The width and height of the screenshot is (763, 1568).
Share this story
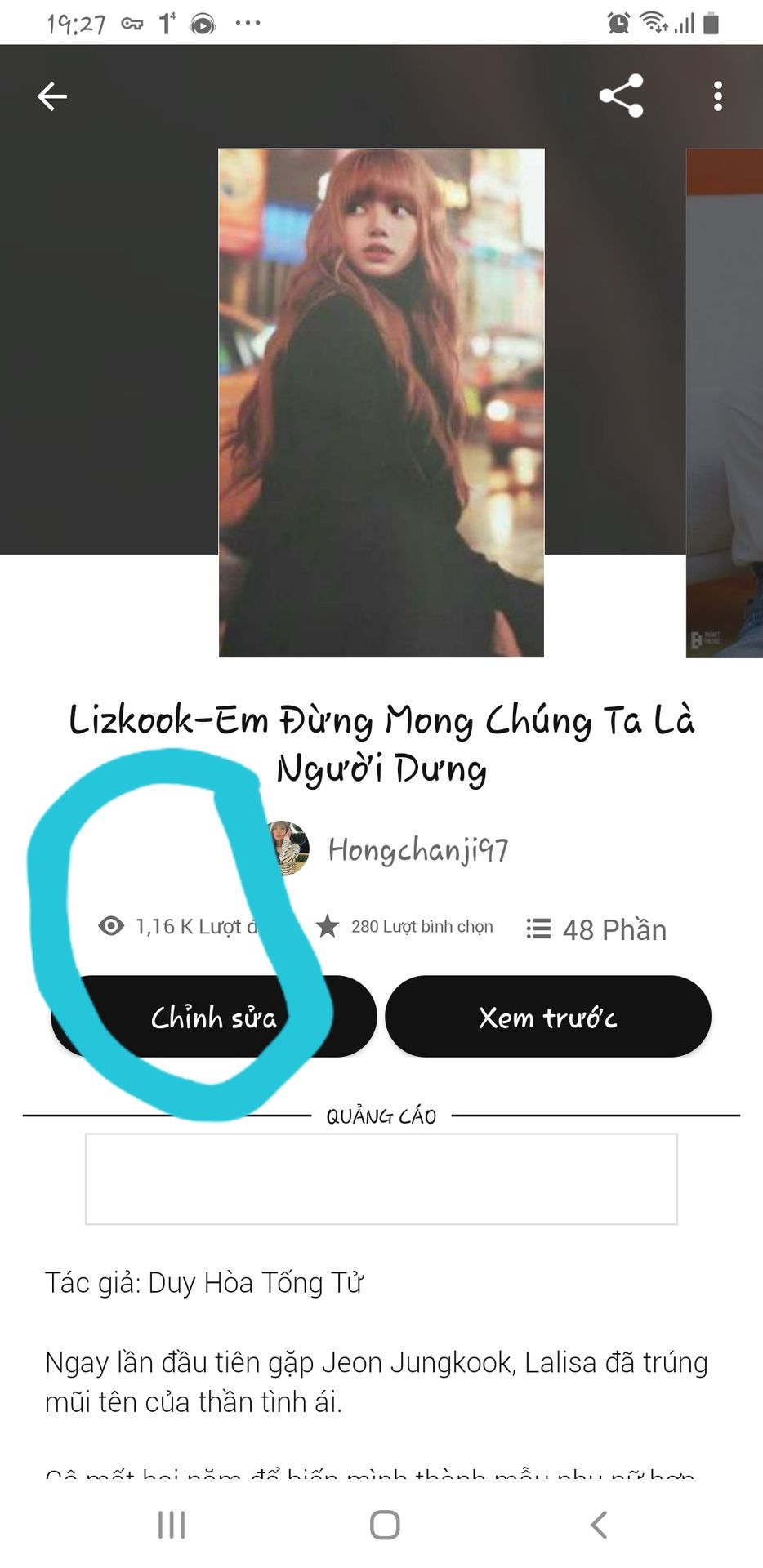click(x=622, y=96)
